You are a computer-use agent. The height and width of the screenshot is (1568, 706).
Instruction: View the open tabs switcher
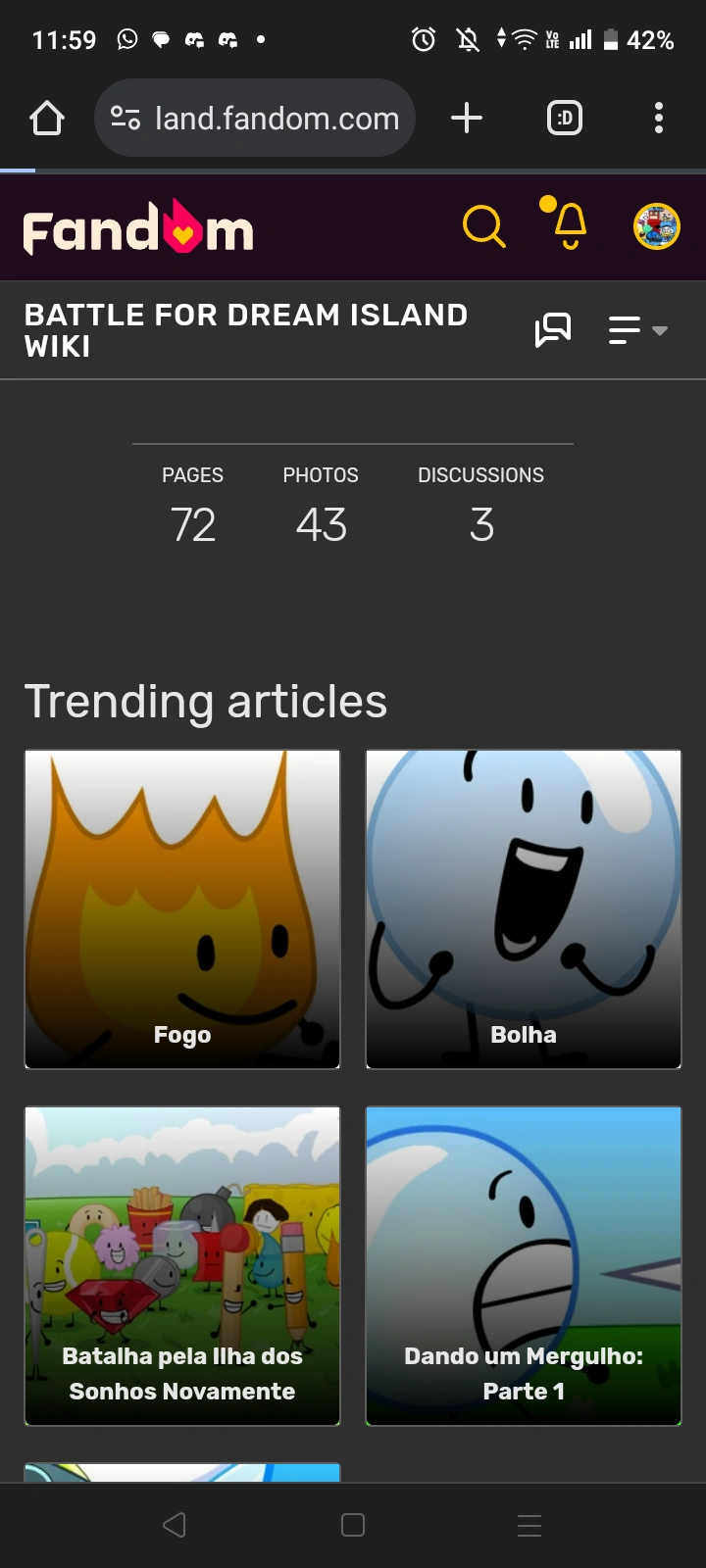click(564, 119)
